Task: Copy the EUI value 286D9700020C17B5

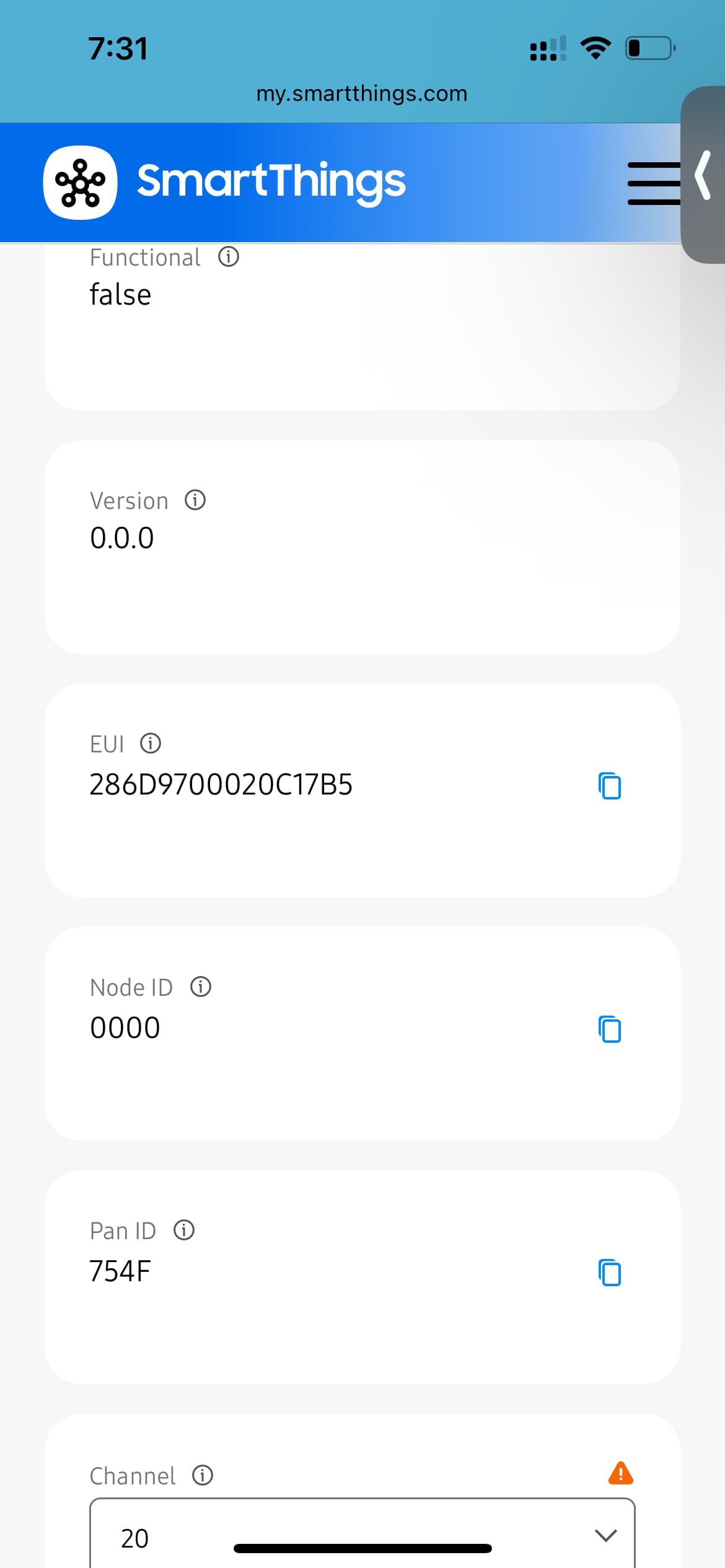Action: pyautogui.click(x=610, y=786)
